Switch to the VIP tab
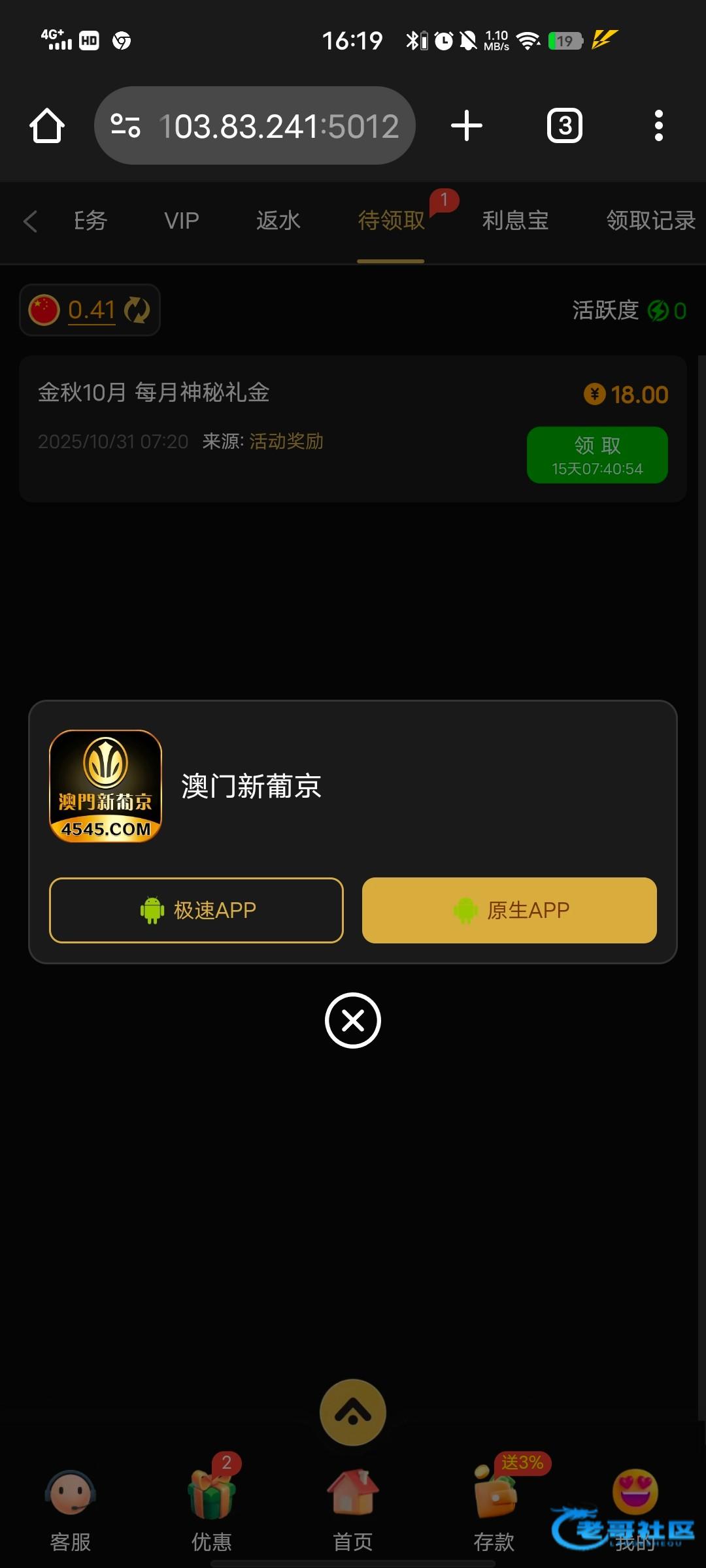706x1568 pixels. point(181,221)
